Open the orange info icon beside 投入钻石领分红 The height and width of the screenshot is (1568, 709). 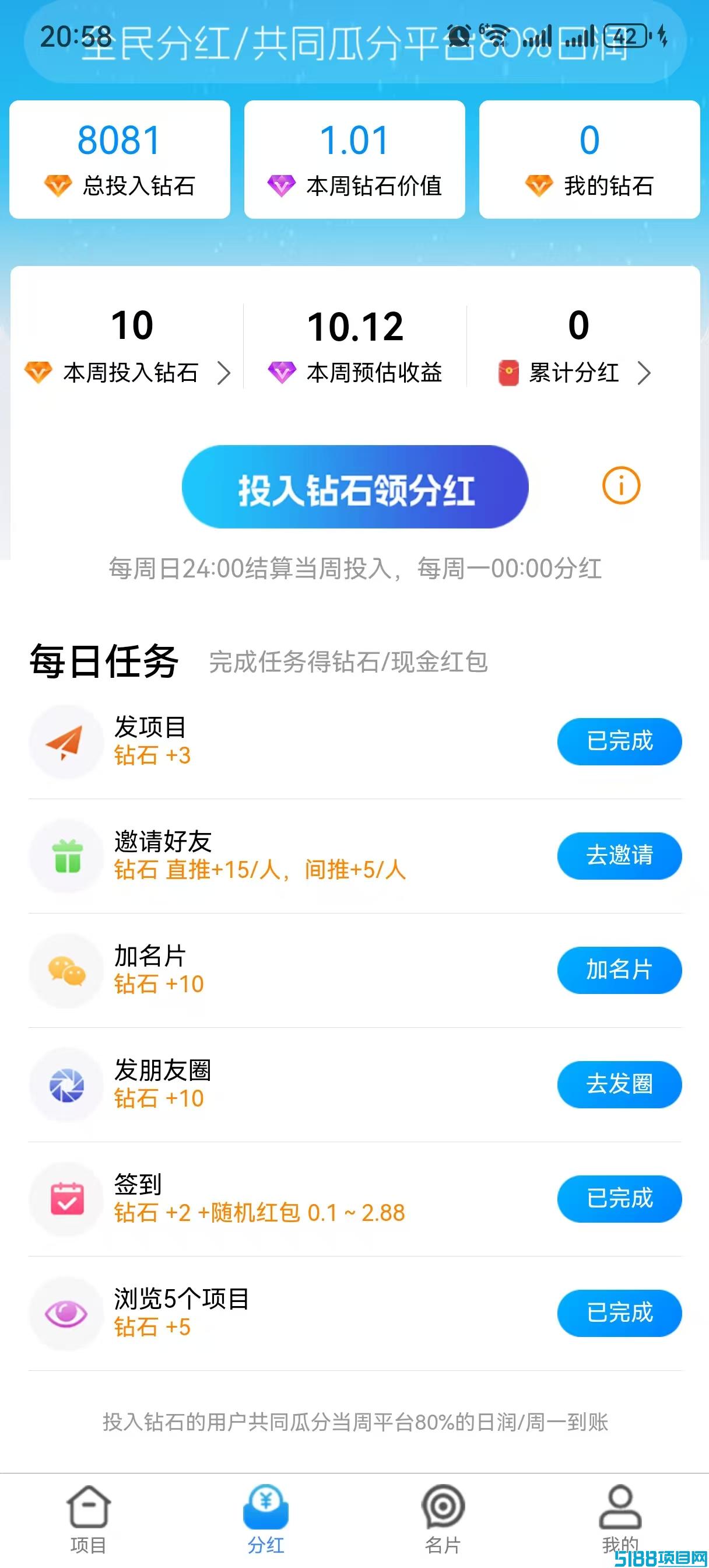[x=621, y=486]
